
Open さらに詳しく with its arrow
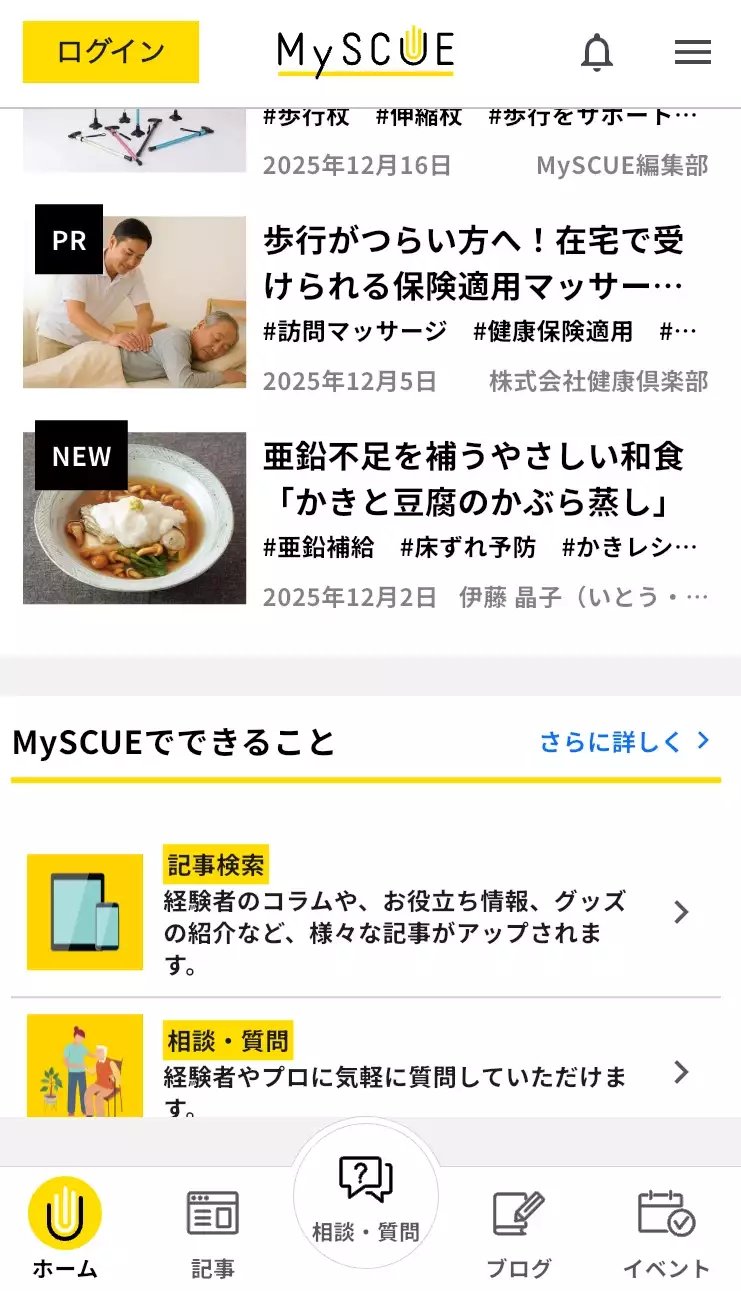[x=624, y=741]
